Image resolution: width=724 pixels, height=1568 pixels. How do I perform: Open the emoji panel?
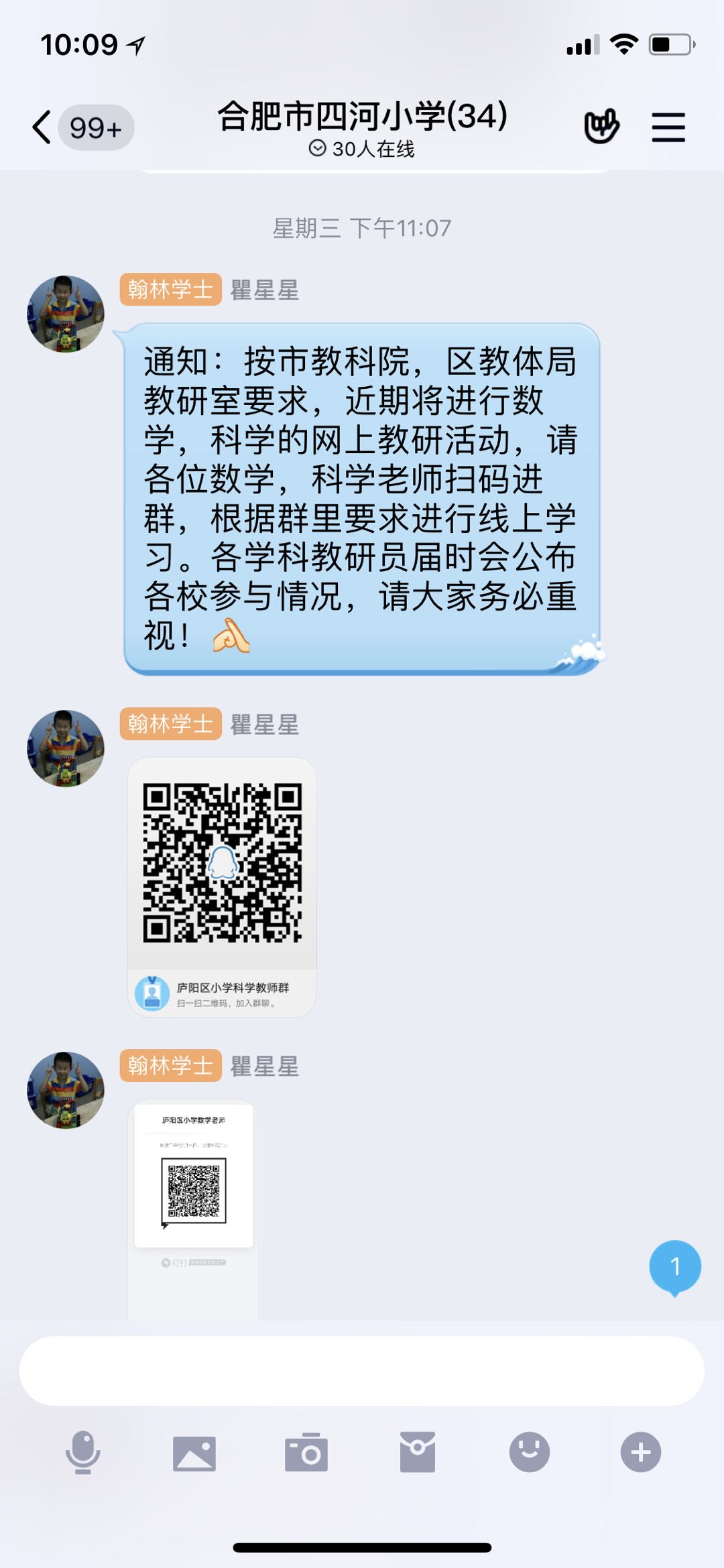(530, 1452)
